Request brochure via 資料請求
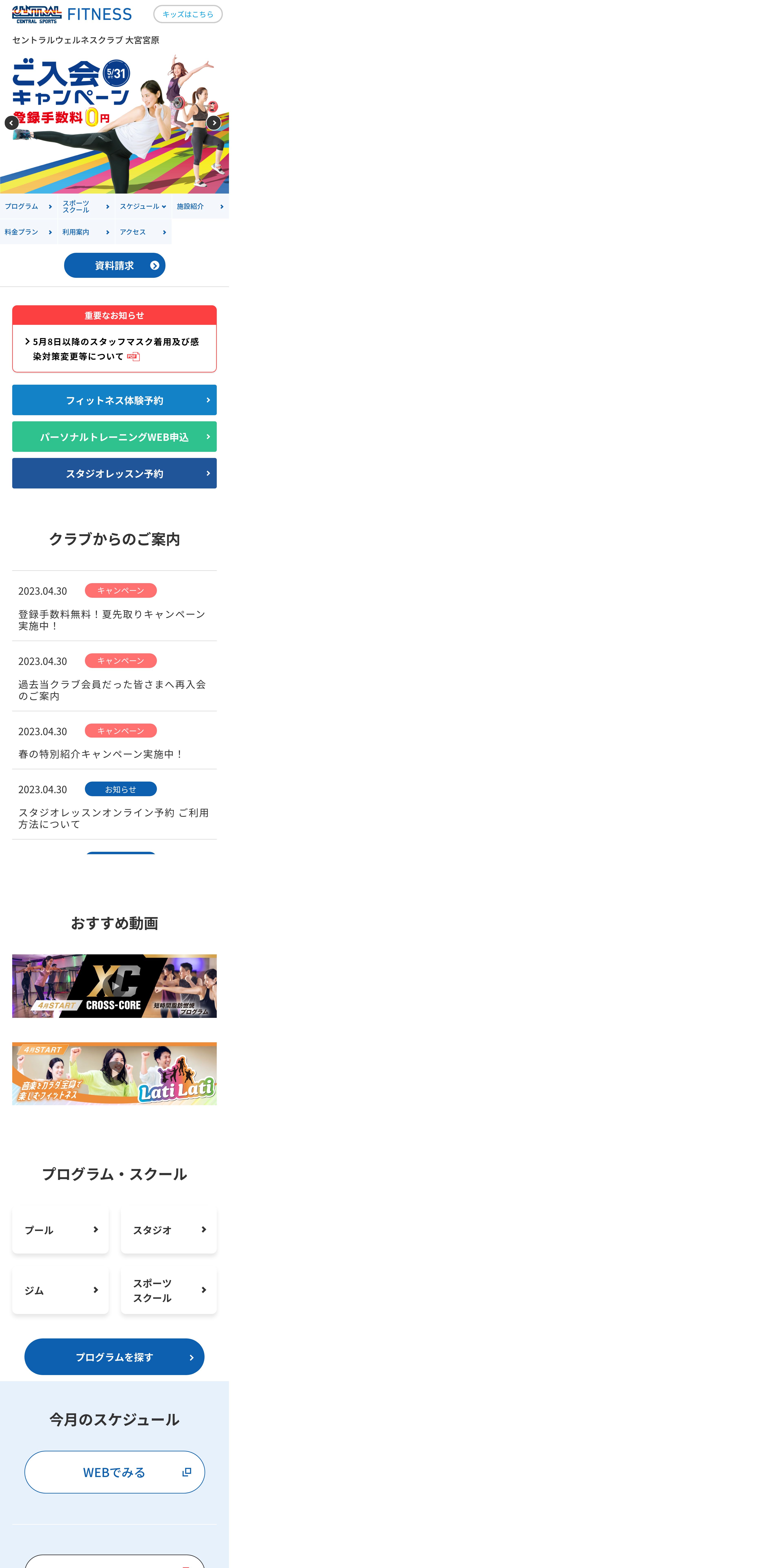The image size is (784, 1568). coord(114,265)
